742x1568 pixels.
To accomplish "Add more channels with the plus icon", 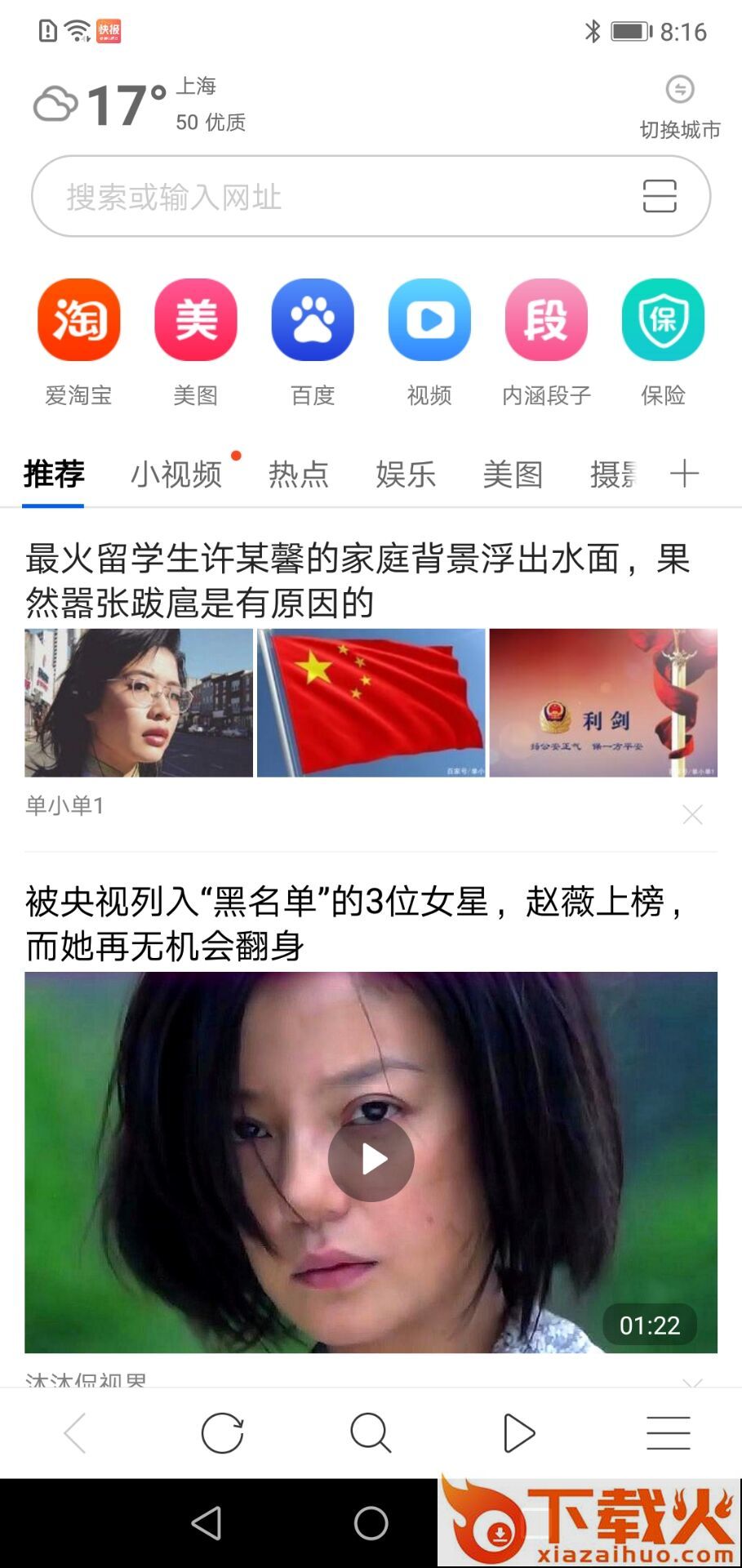I will [x=684, y=474].
